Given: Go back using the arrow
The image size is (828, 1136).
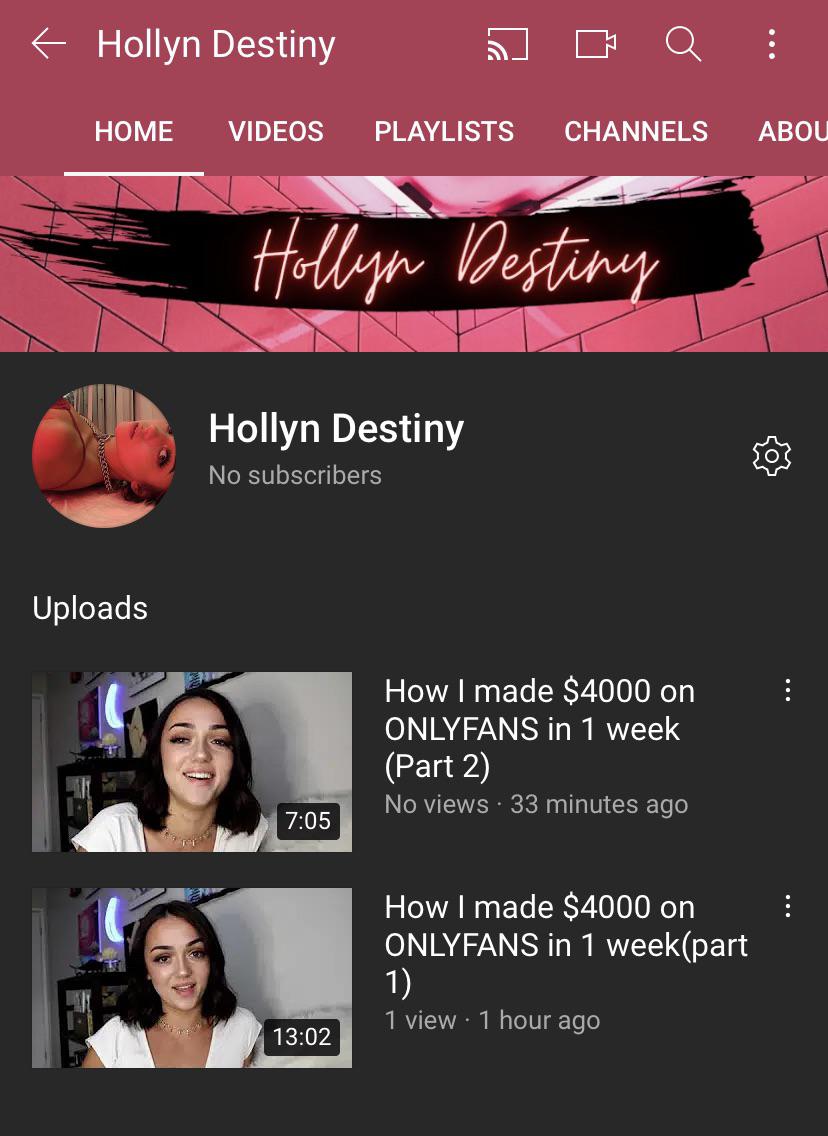Looking at the screenshot, I should point(48,44).
